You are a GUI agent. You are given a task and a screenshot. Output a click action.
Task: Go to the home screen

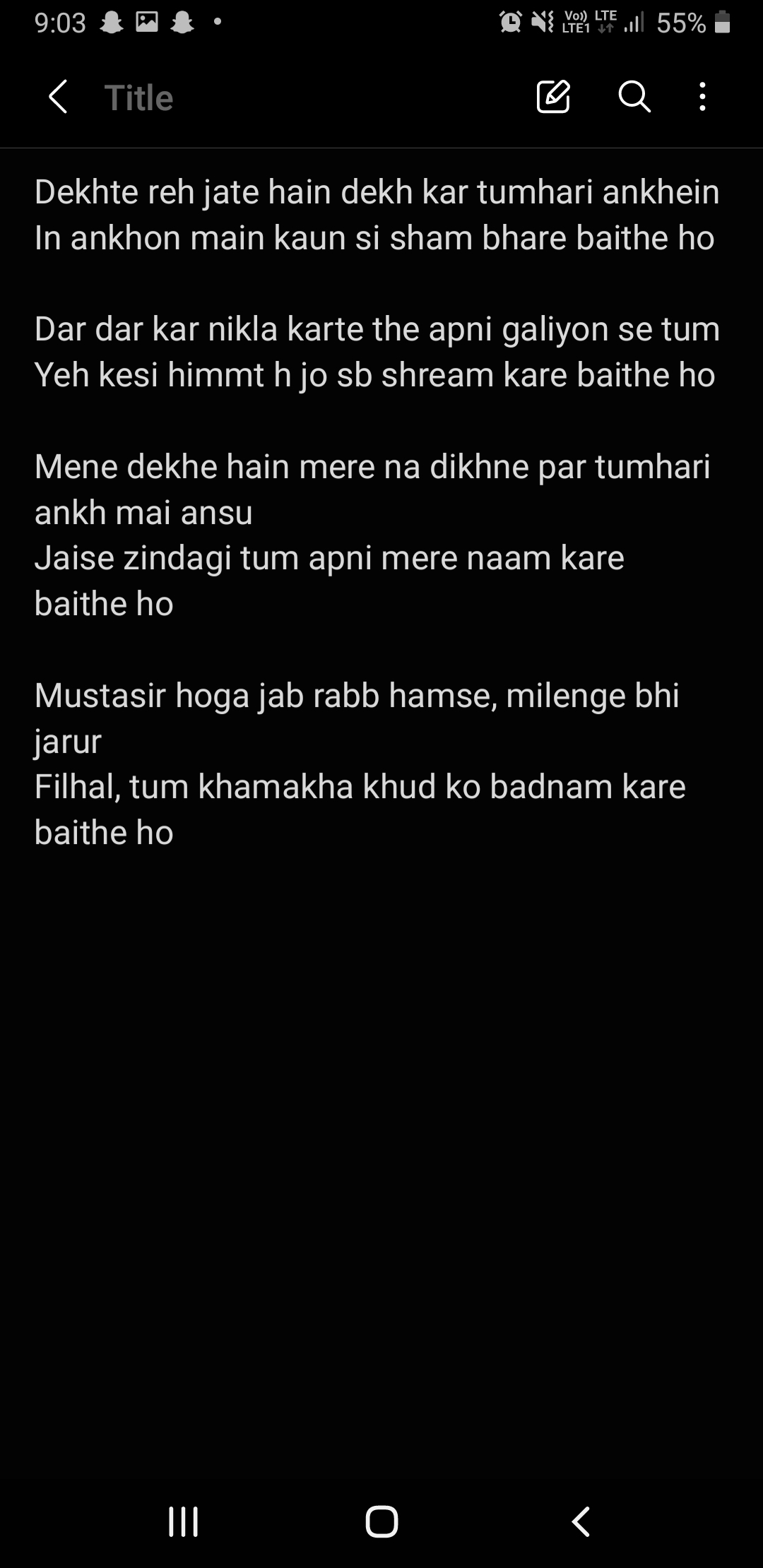[381, 1521]
